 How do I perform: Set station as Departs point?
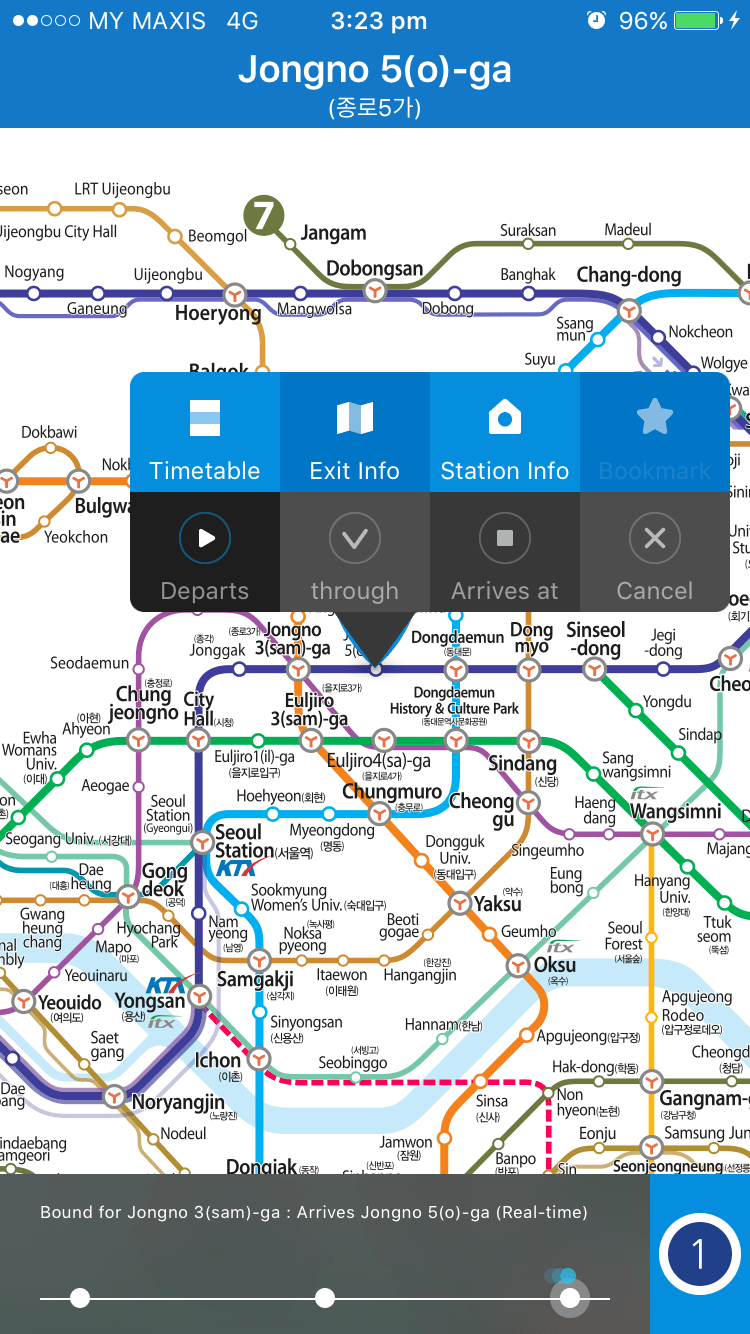[205, 552]
